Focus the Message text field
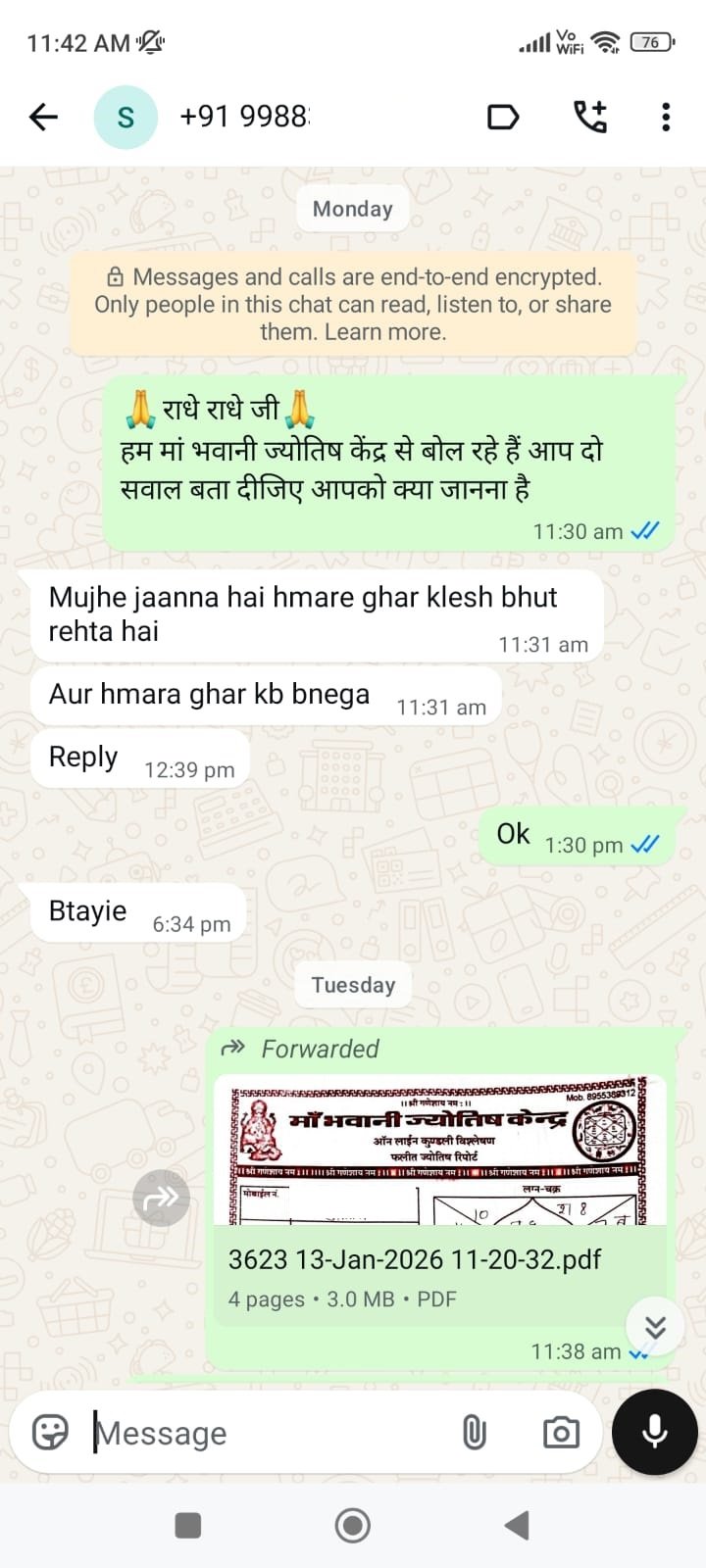Image resolution: width=706 pixels, height=1568 pixels. pyautogui.click(x=265, y=1433)
